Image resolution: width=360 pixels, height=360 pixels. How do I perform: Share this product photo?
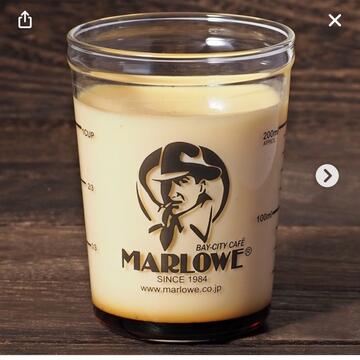tap(25, 20)
